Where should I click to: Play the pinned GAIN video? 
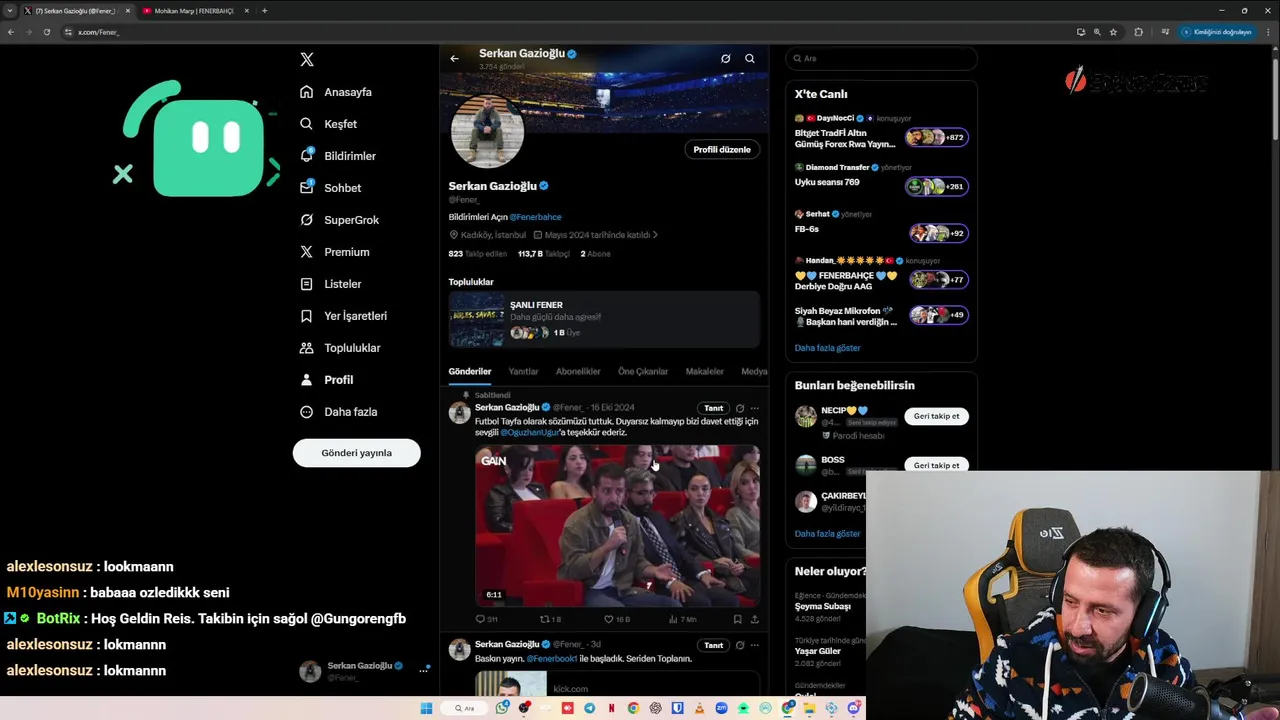coord(617,526)
